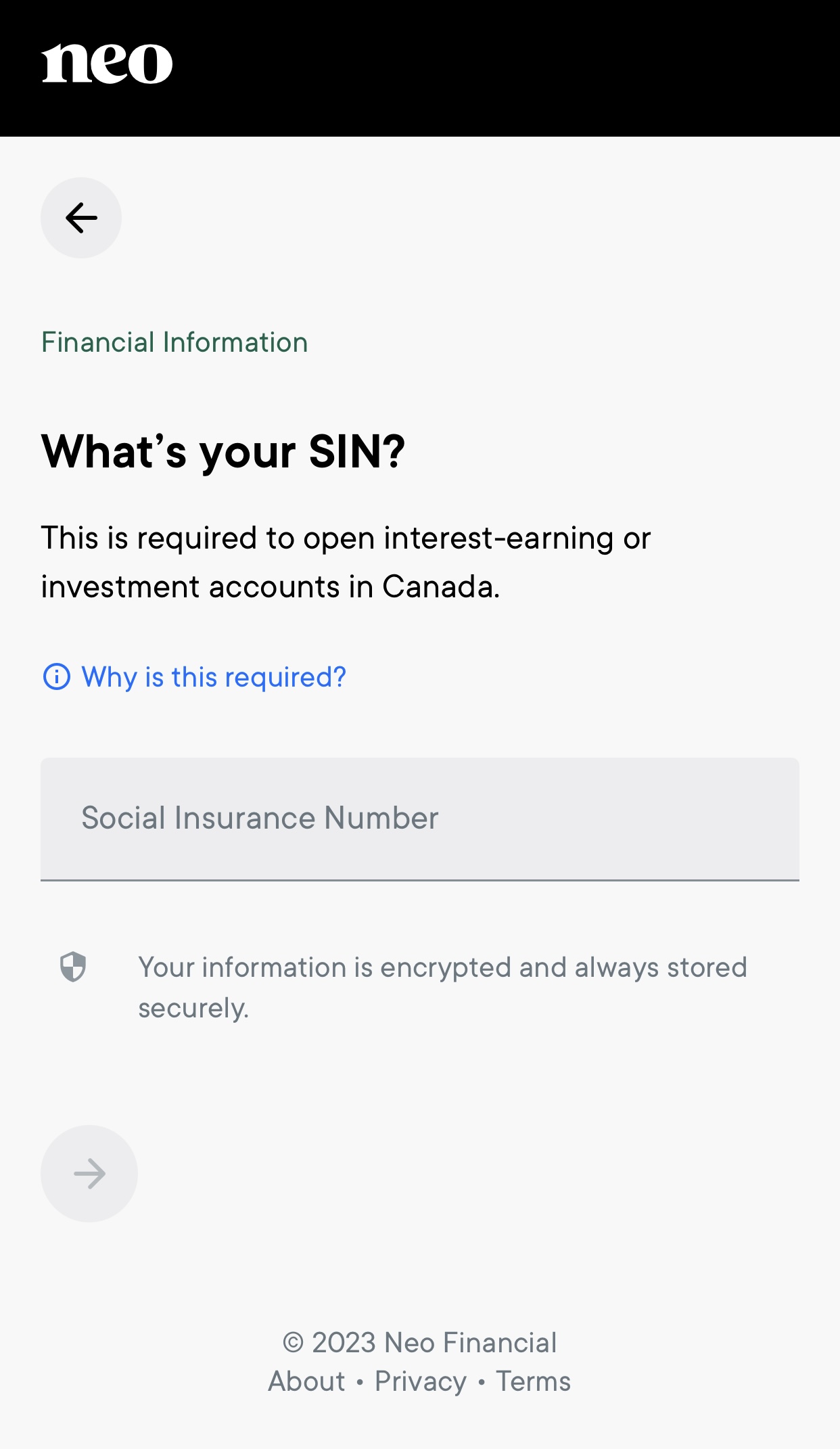Open the Privacy footer link
The width and height of the screenshot is (840, 1449).
click(421, 1381)
